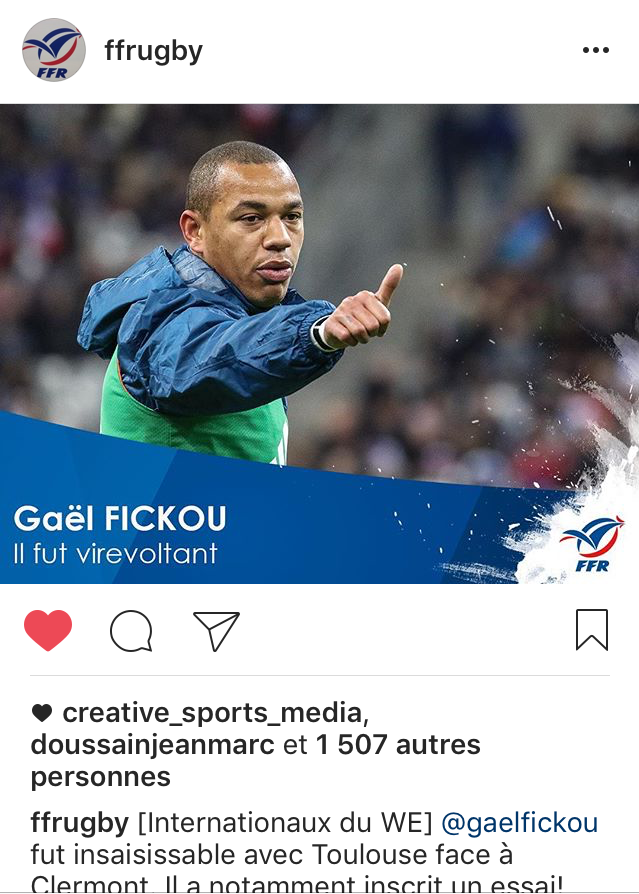
Task: Open the @gaelfickou mention in caption
Action: pos(519,823)
